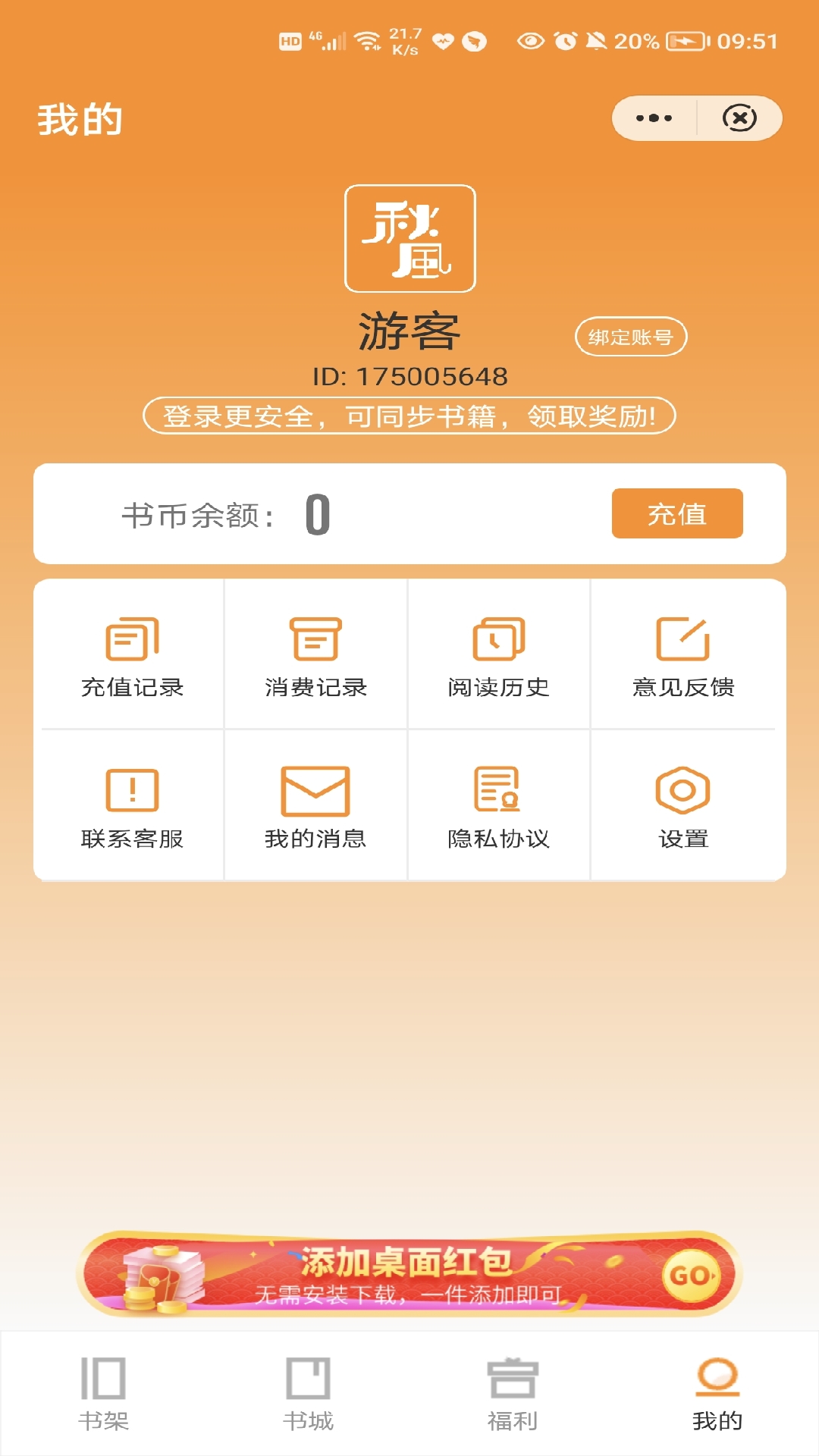Image resolution: width=819 pixels, height=1456 pixels.
Task: Stay on the 我的 profile tab
Action: 716,1399
